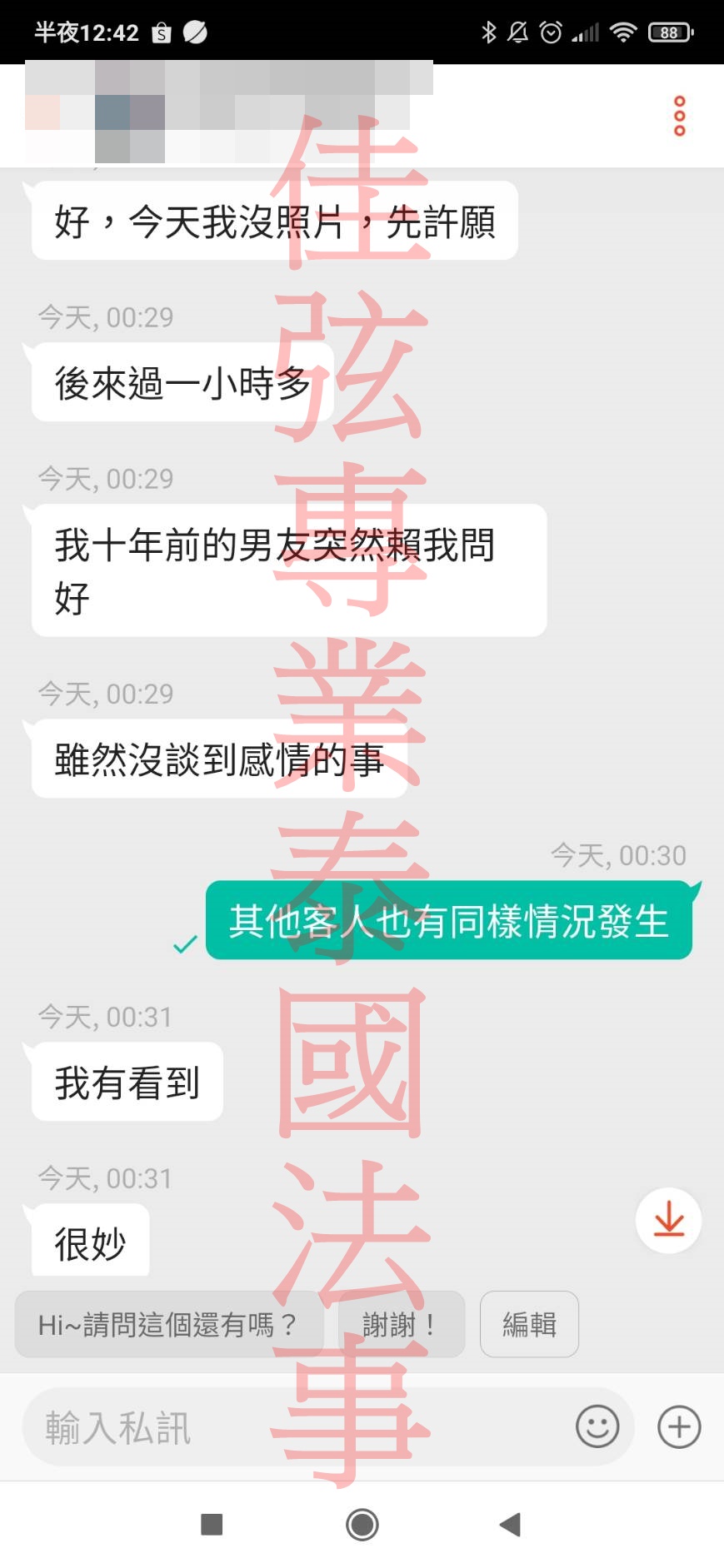Open the three-dot overflow menu
The image size is (724, 1568).
(679, 116)
